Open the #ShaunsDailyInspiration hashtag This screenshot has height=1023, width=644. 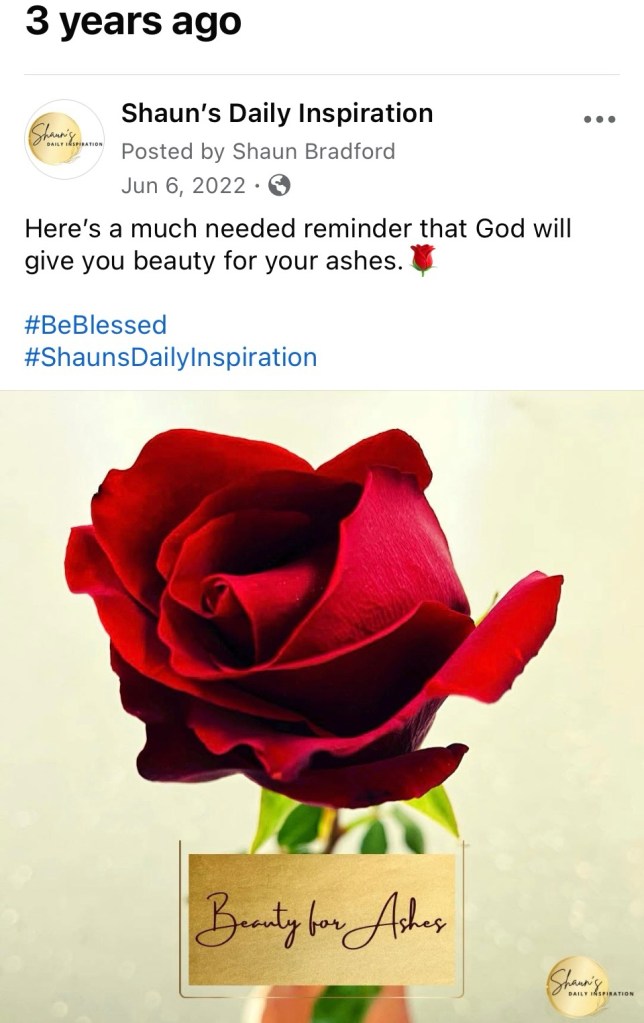point(170,357)
